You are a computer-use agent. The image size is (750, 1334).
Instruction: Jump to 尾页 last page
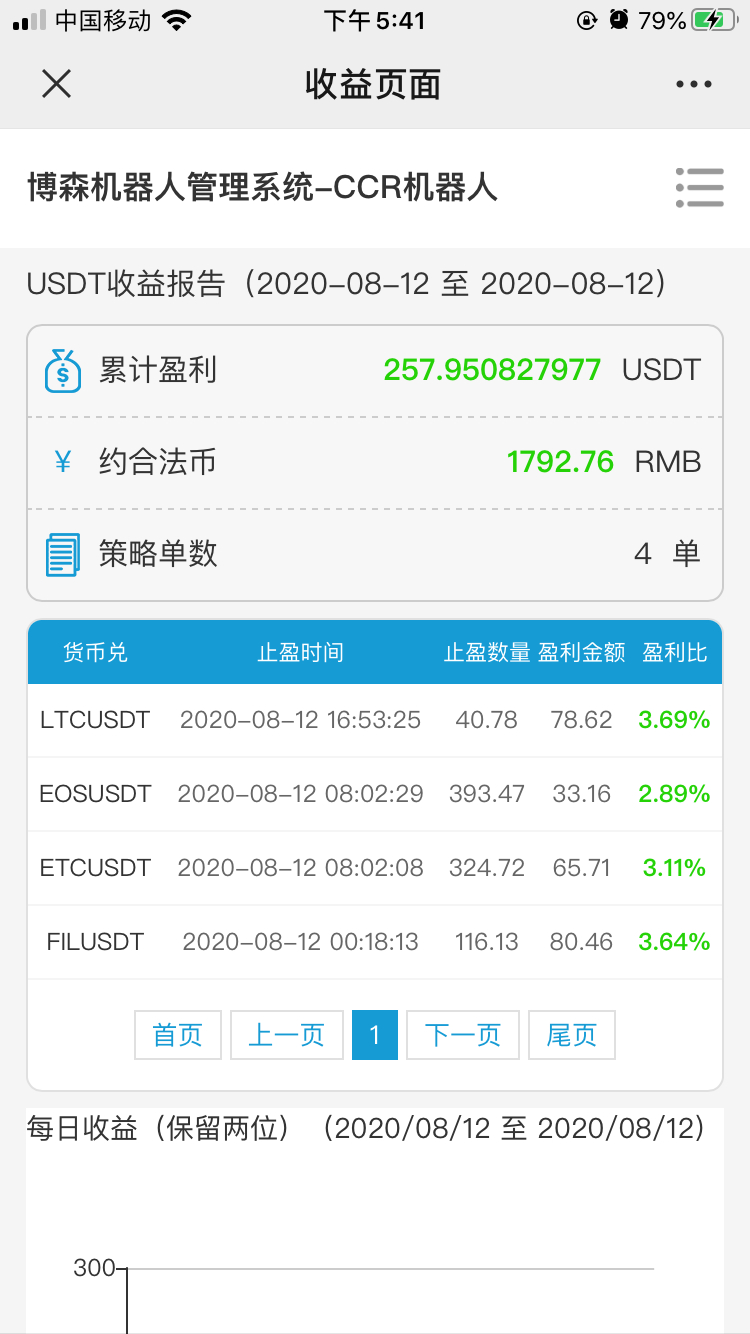click(571, 1035)
